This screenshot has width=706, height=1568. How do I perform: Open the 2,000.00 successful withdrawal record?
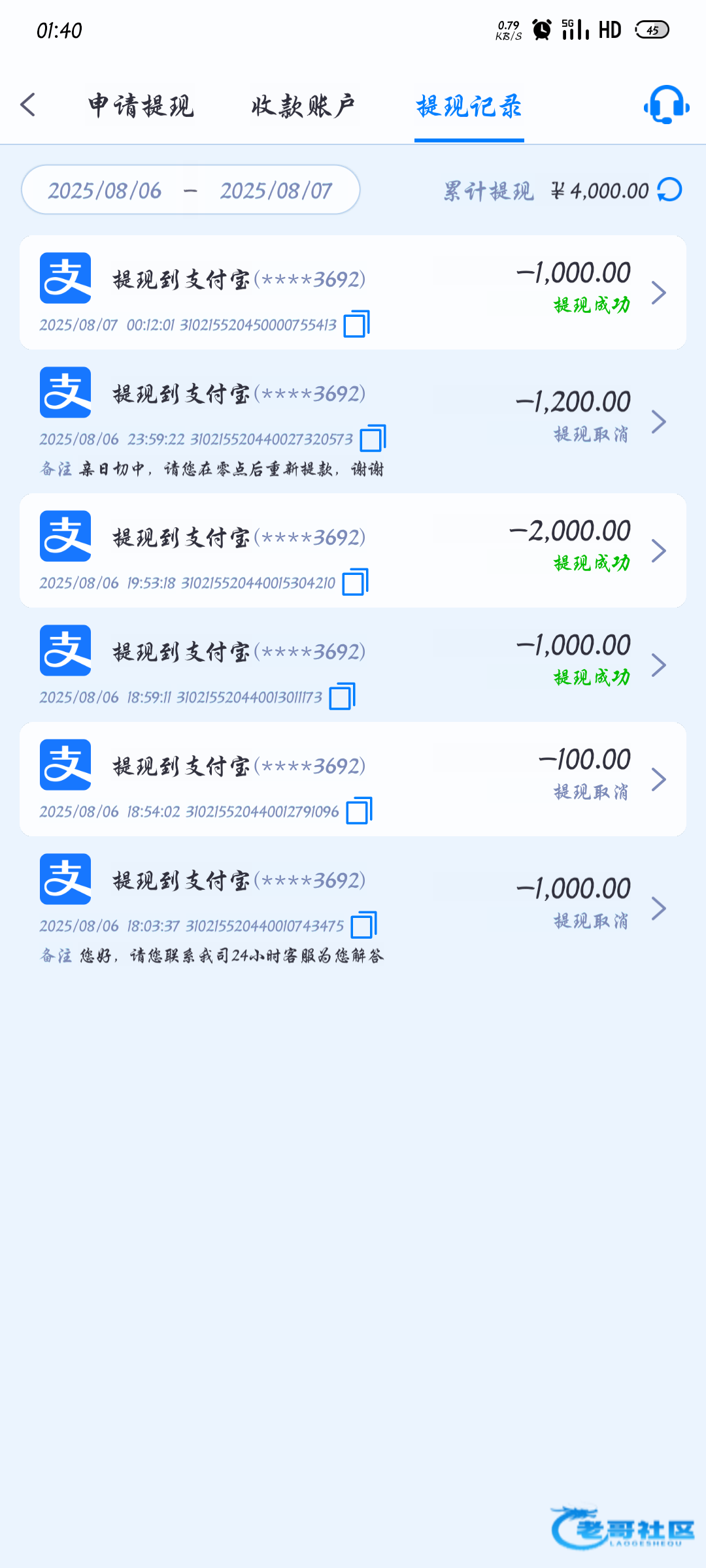[353, 550]
